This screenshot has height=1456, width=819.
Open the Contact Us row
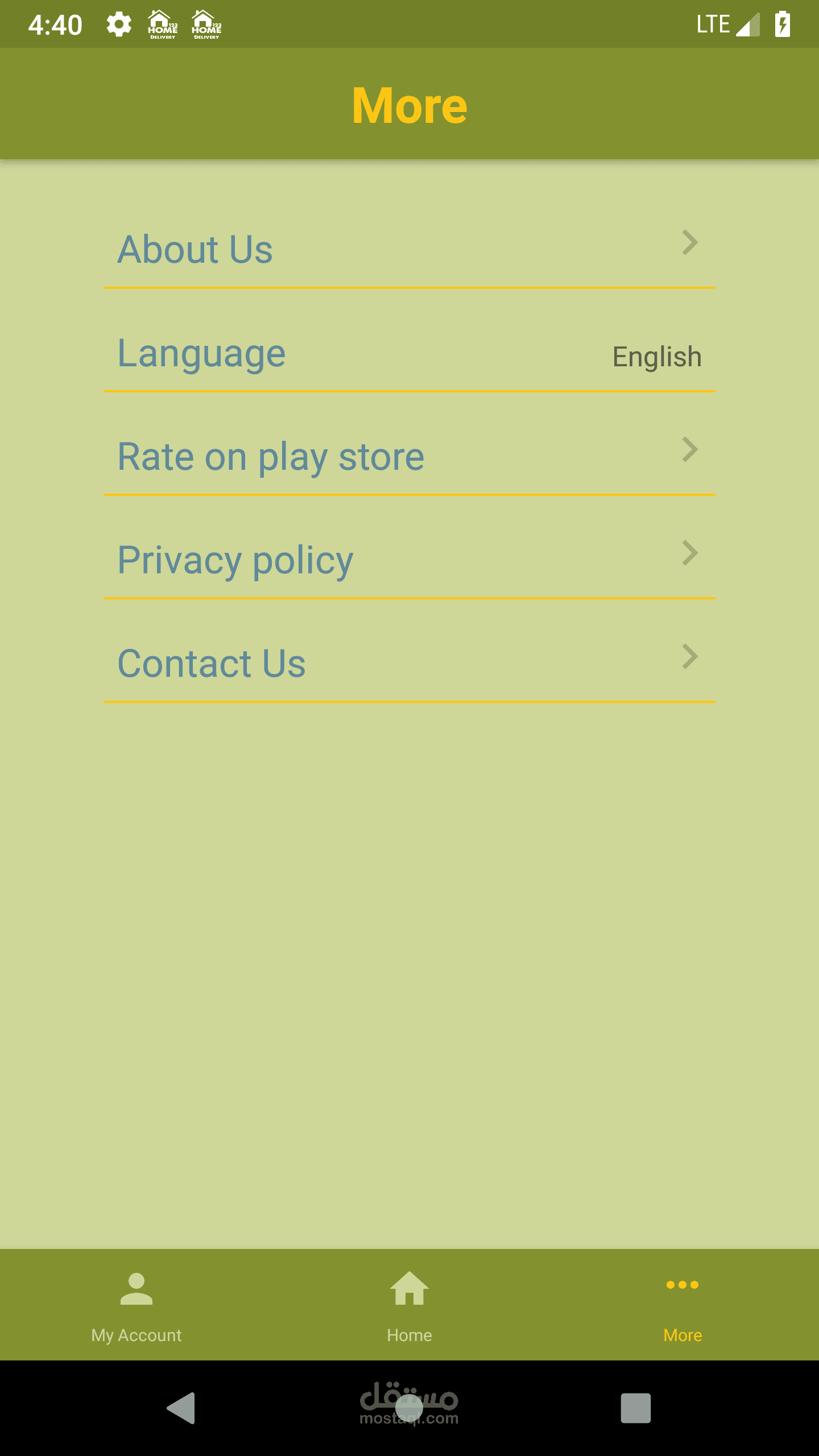[408, 664]
